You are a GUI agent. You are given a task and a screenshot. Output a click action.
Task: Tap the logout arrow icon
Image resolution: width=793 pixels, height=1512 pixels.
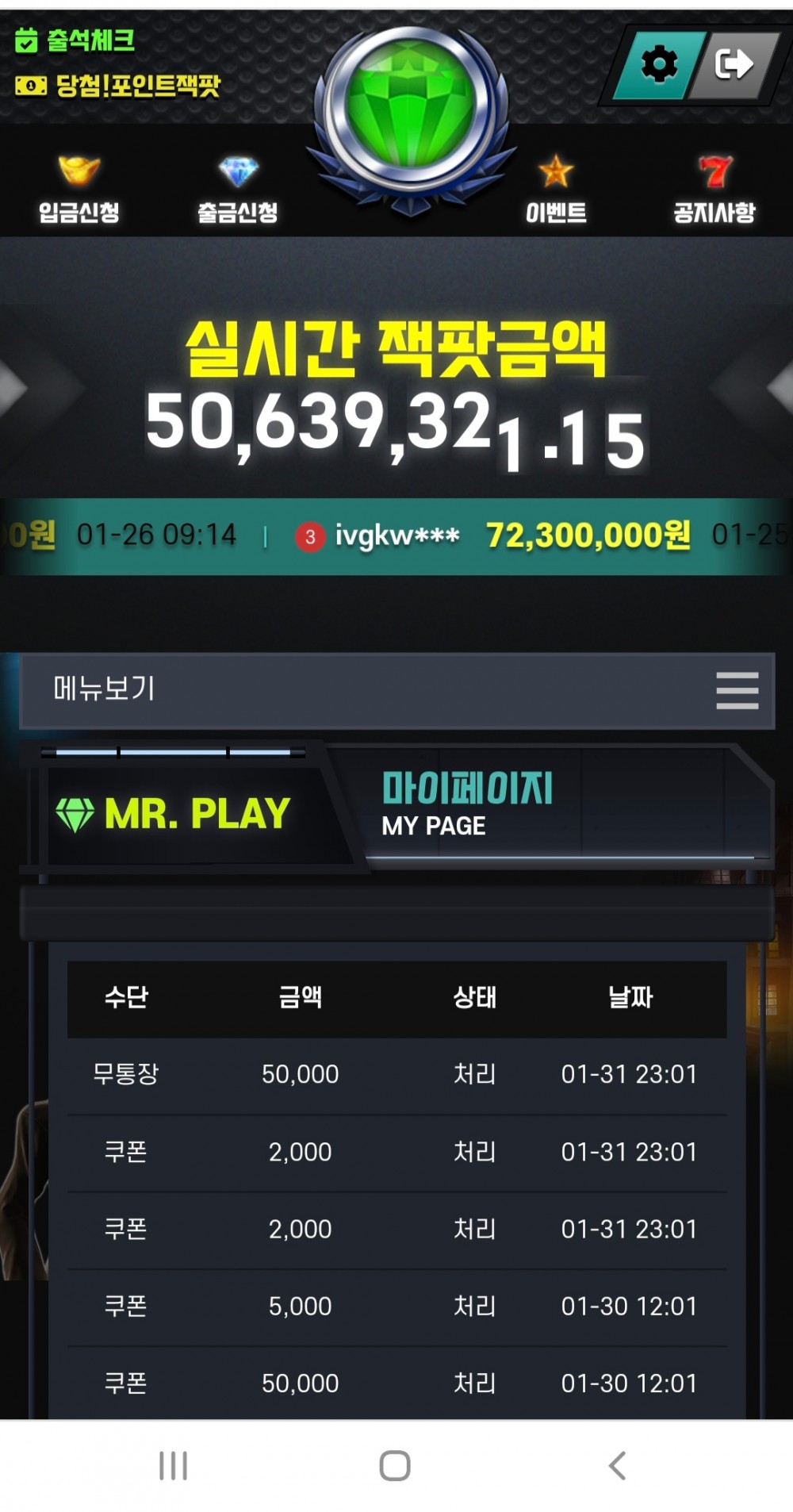tap(734, 64)
